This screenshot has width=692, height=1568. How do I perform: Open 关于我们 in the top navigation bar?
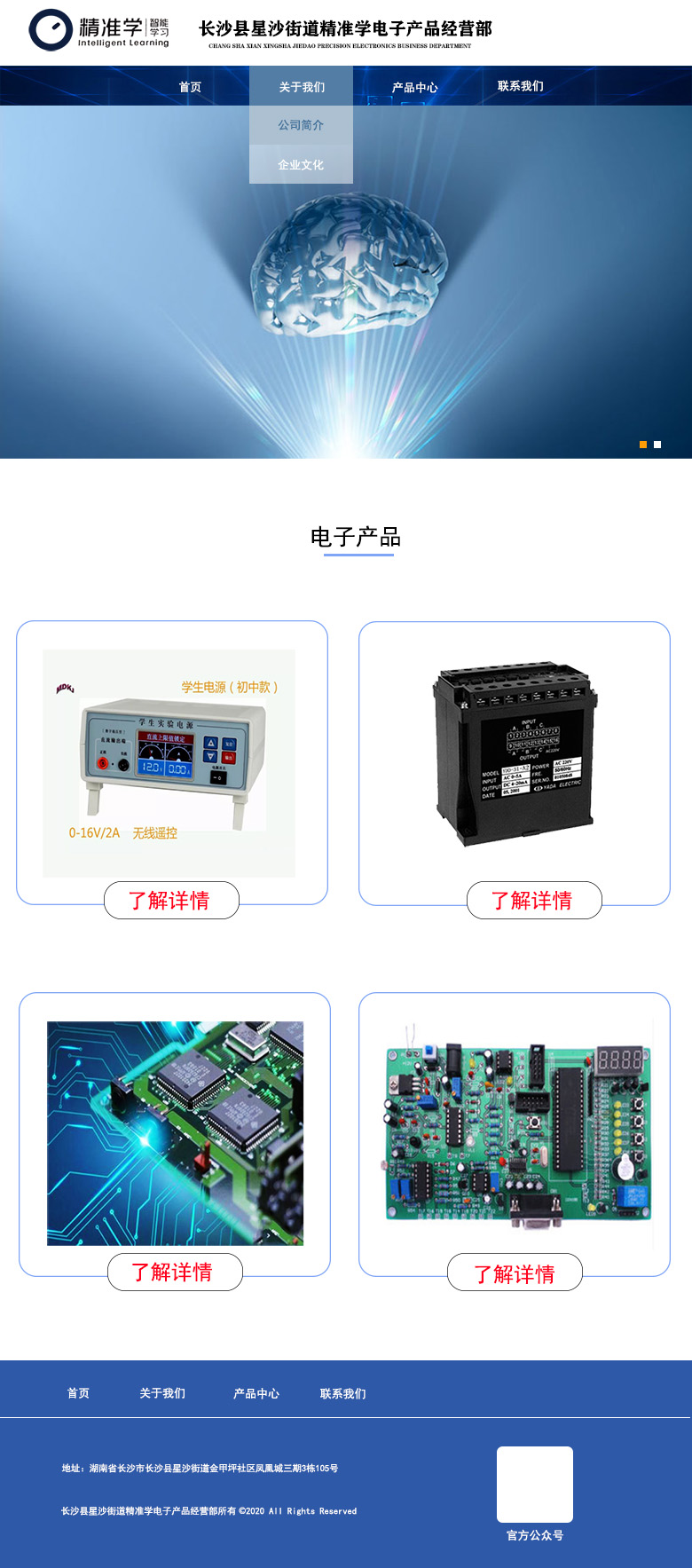(302, 87)
